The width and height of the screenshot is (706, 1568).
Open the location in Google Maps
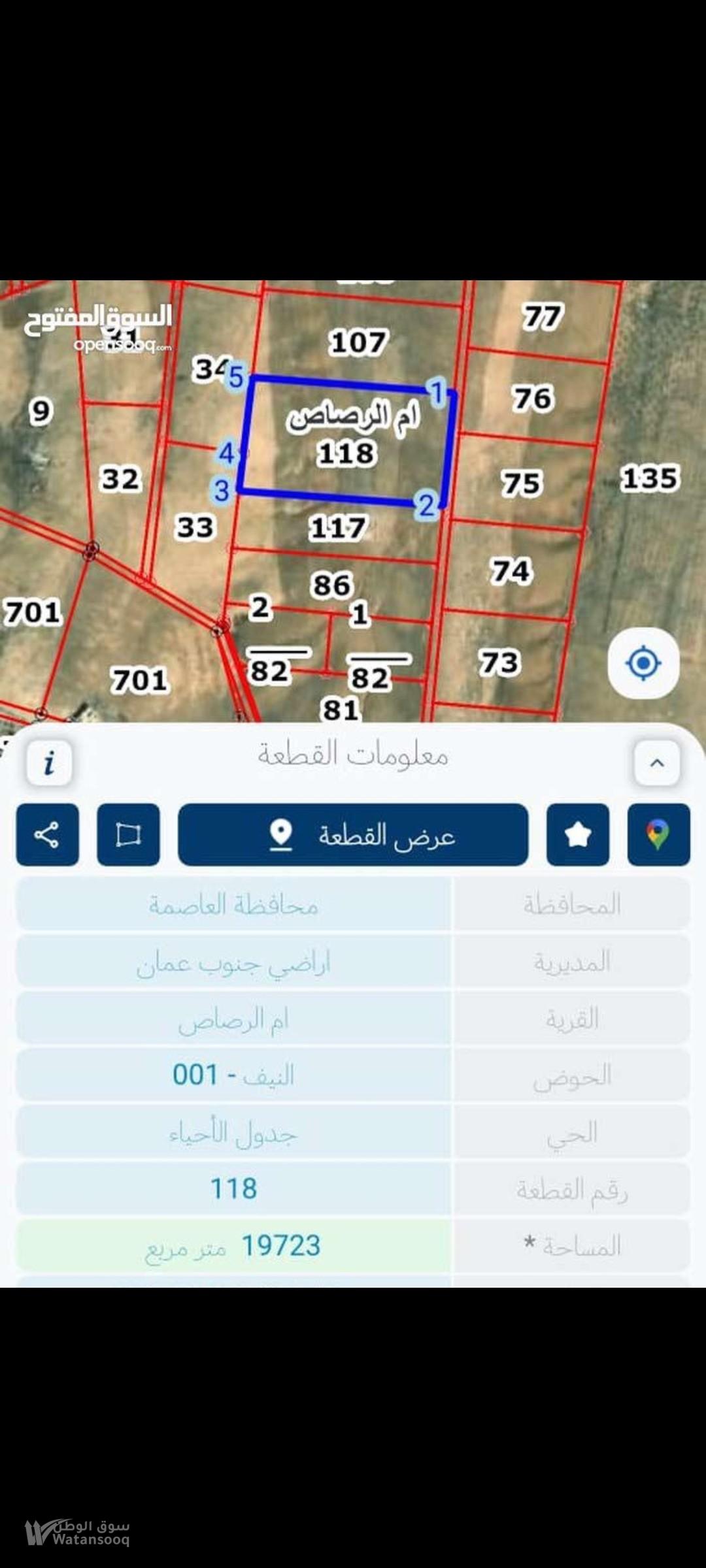[658, 834]
